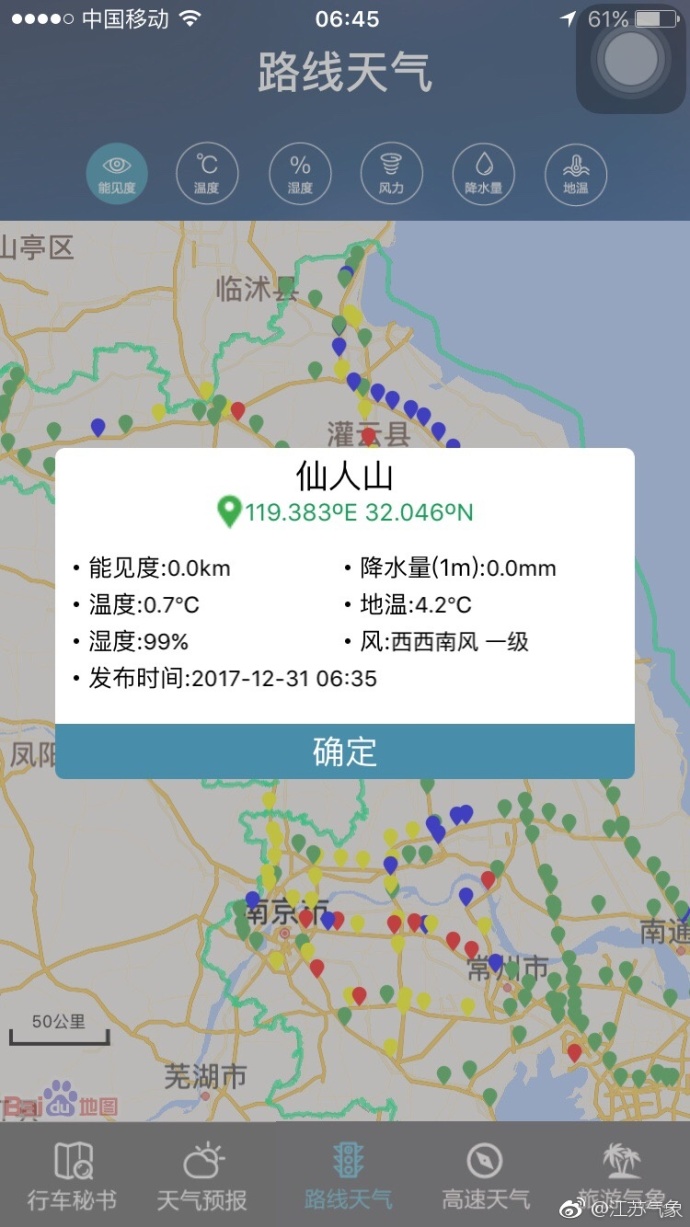Screen dimensions: 690x1227
Task: Show the 降水量 precipitation layer
Action: (x=483, y=173)
